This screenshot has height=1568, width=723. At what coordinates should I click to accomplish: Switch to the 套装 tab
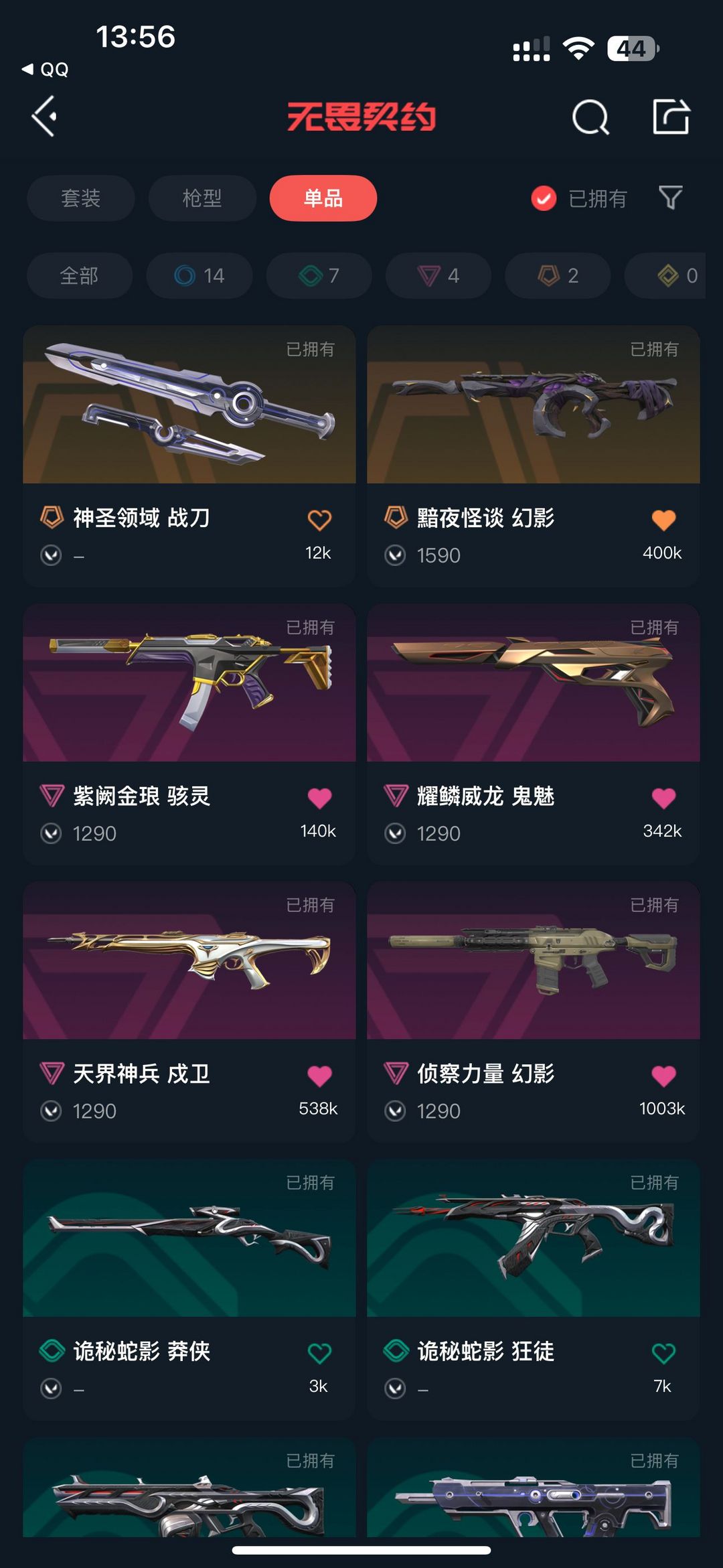[x=81, y=198]
